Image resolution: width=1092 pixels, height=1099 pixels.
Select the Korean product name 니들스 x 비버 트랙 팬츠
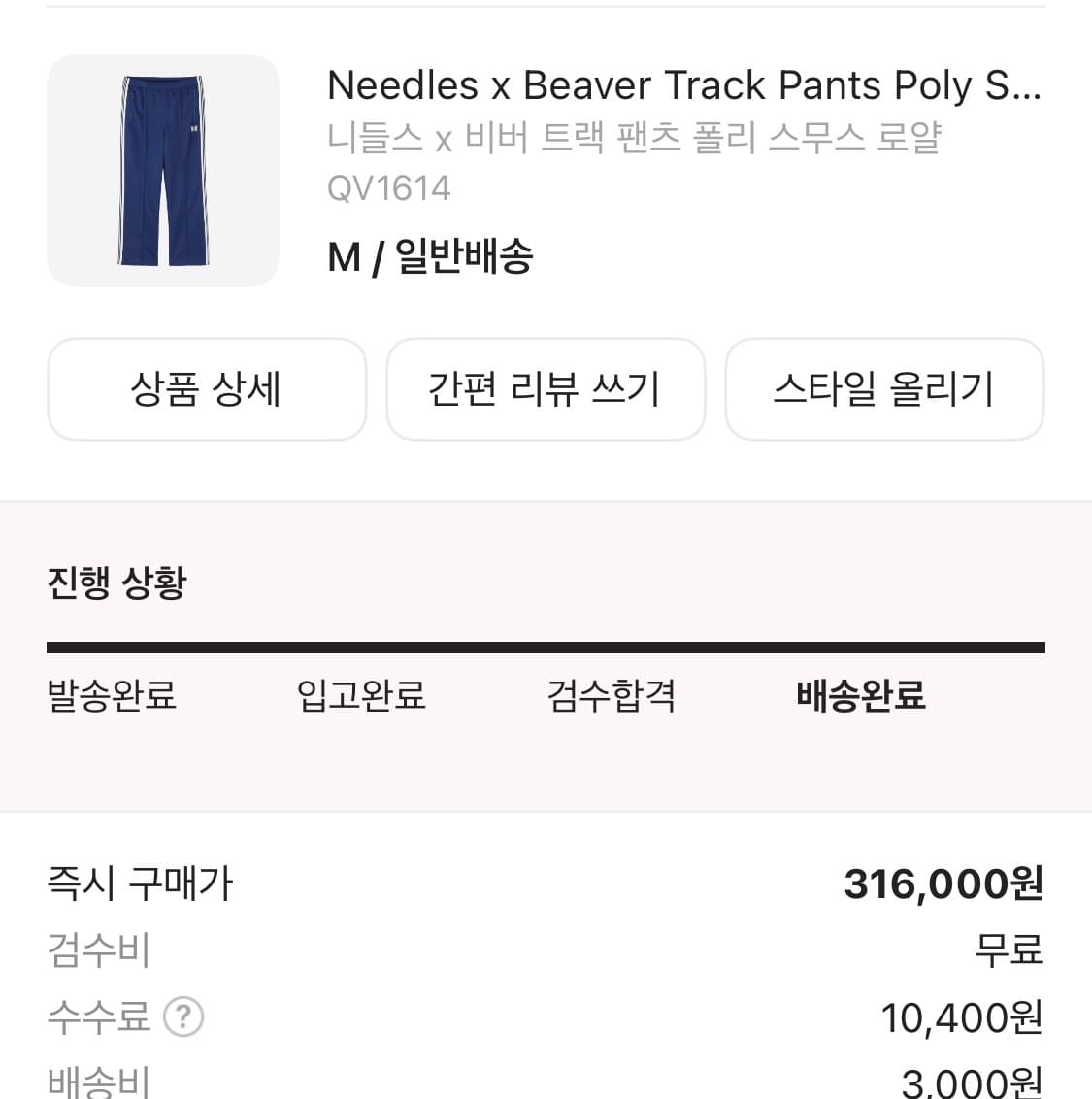[x=636, y=139]
